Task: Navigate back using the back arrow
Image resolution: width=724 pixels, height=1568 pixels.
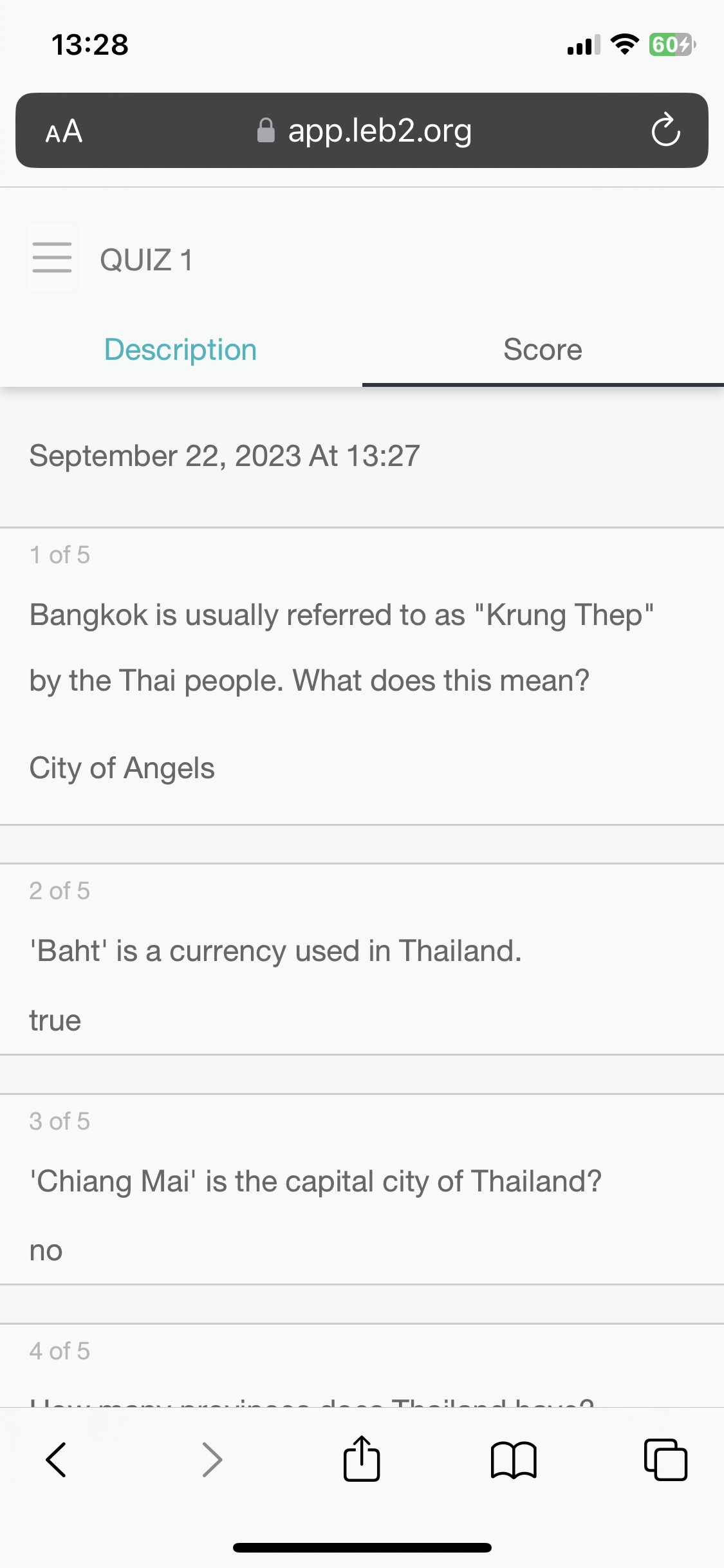Action: click(55, 1460)
